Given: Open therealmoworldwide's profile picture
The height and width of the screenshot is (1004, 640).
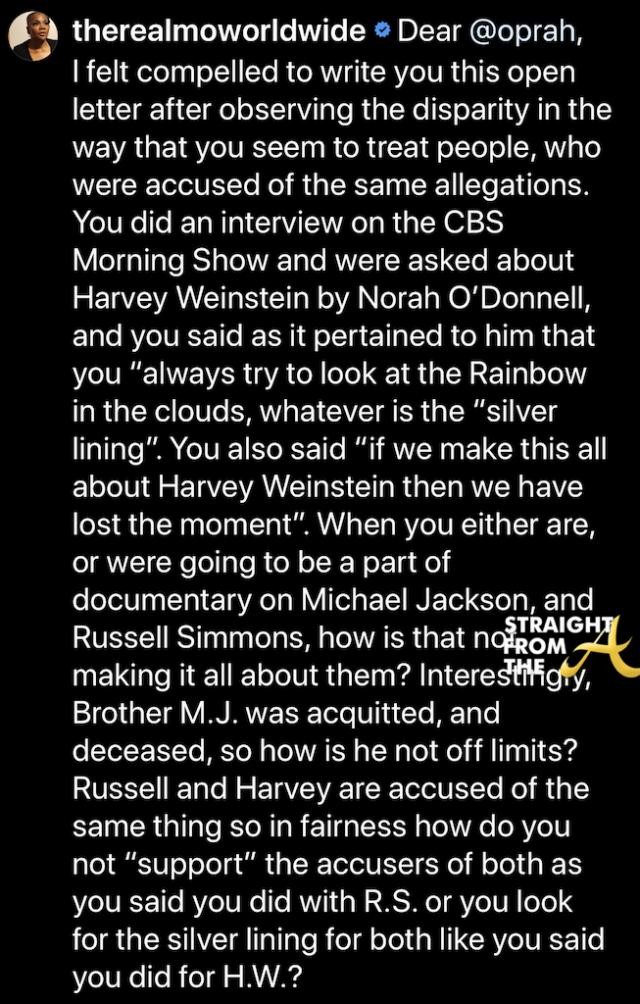Looking at the screenshot, I should click(34, 34).
